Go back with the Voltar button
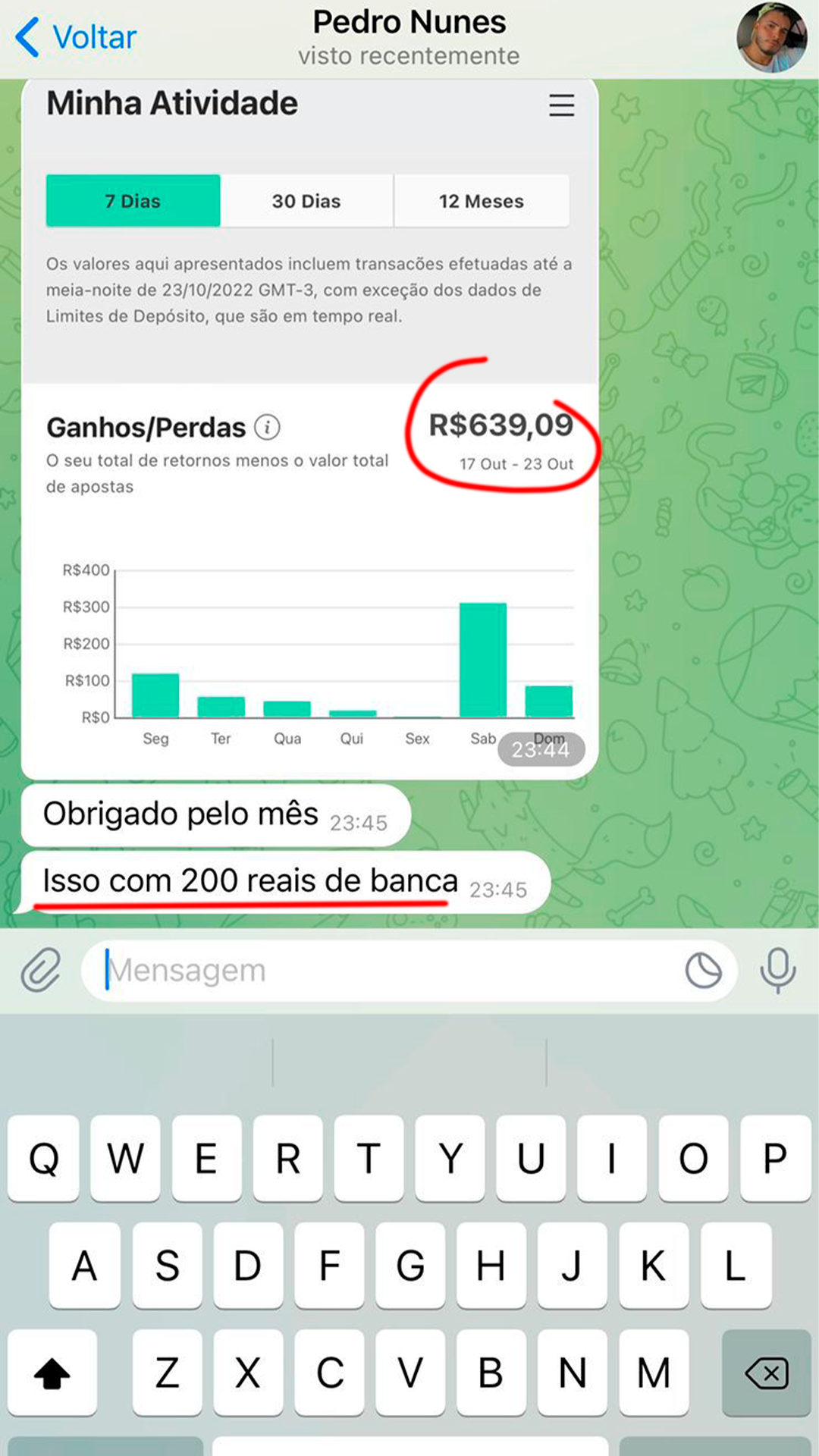819x1456 pixels. [76, 37]
